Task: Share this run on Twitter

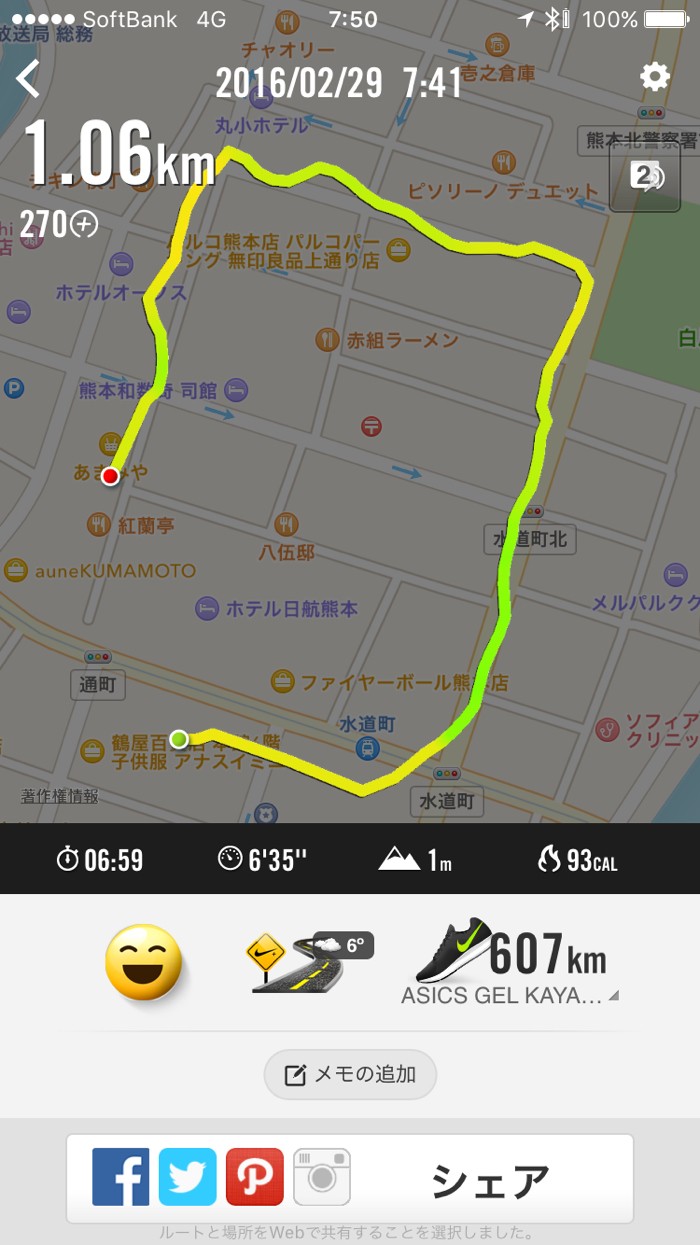Action: pyautogui.click(x=187, y=1177)
